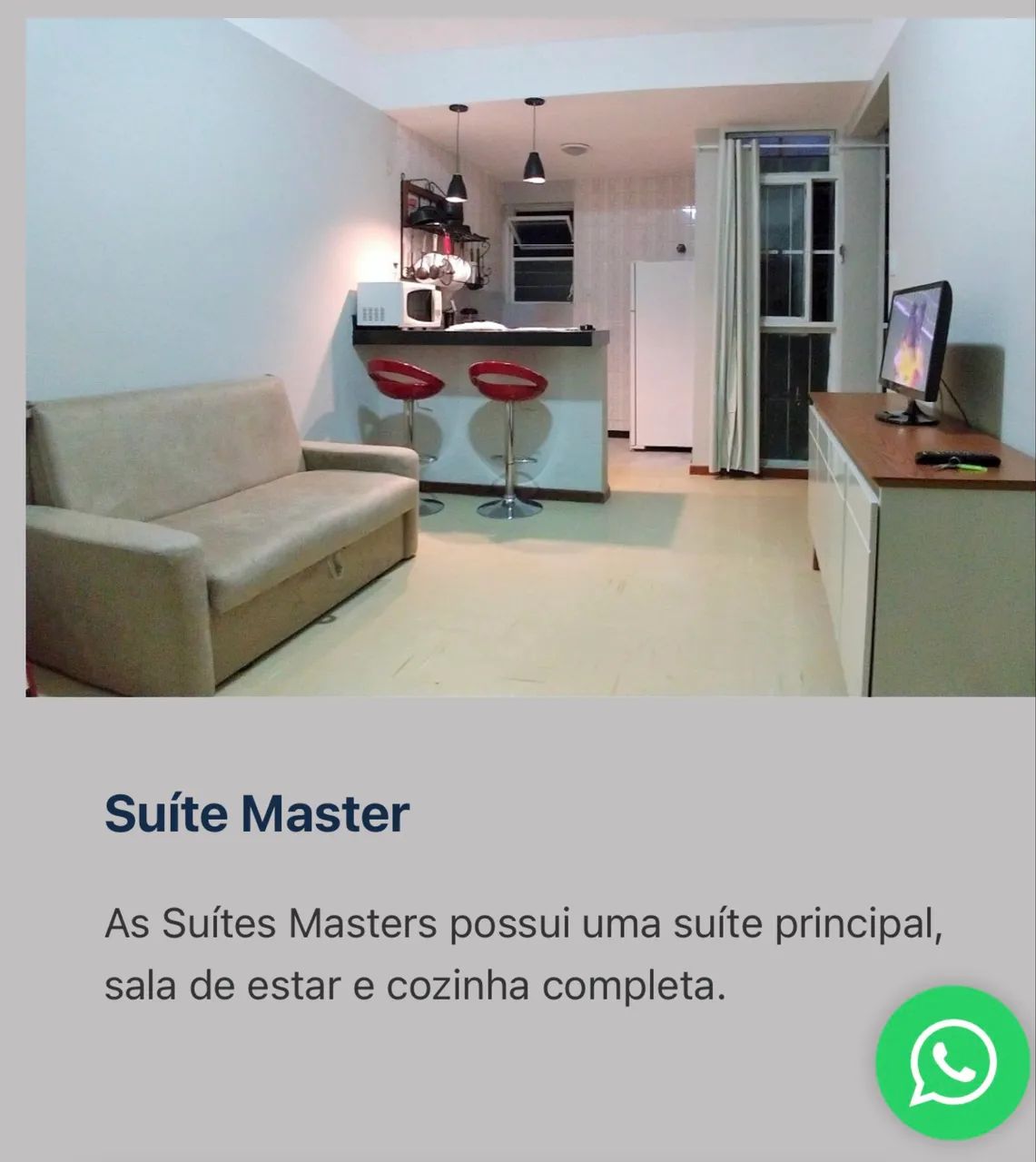Open the WhatsApp chat floating button
This screenshot has width=1036, height=1162.
tap(952, 1062)
